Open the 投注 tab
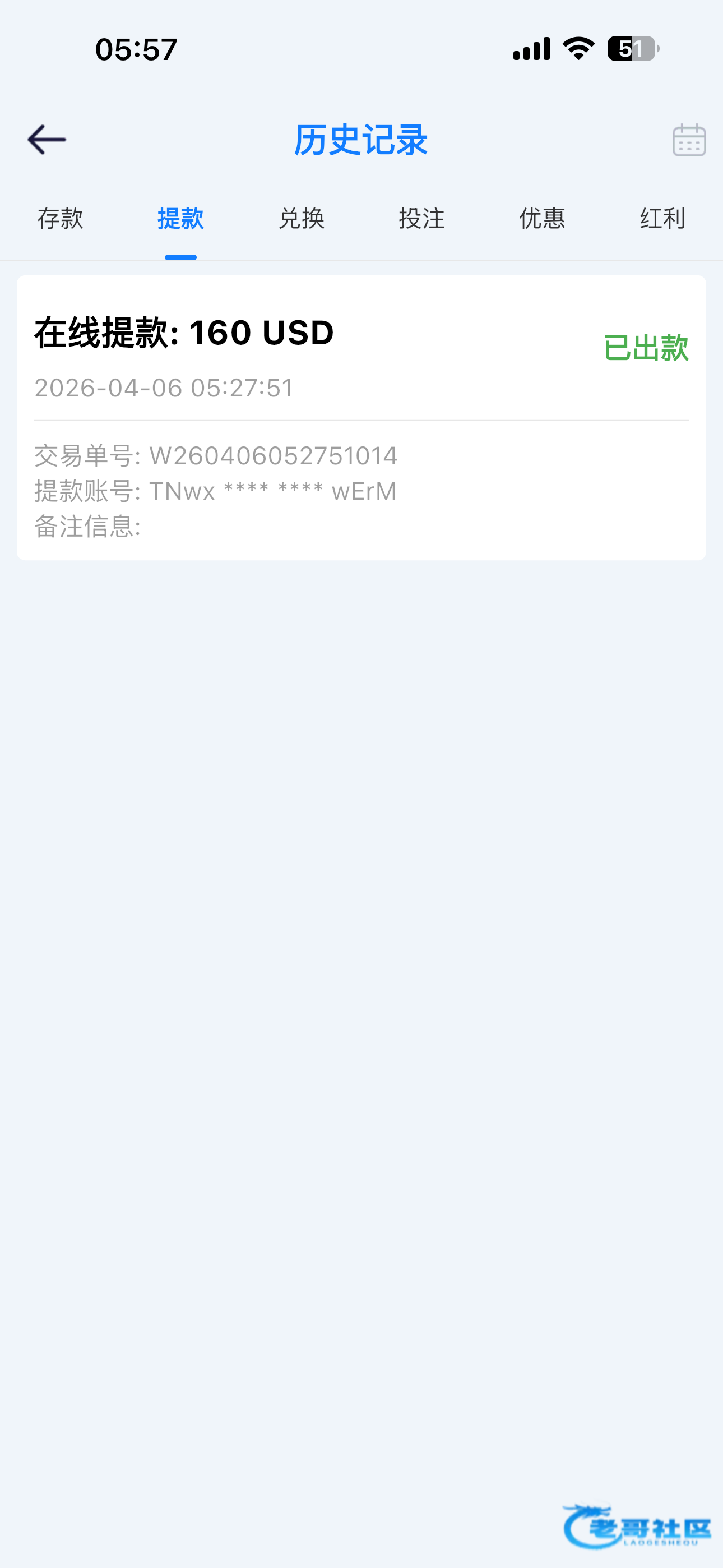 pos(421,219)
